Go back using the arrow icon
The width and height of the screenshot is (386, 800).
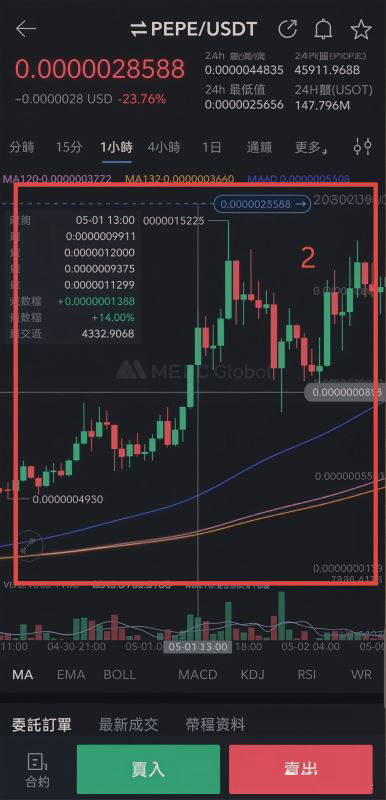[x=25, y=29]
